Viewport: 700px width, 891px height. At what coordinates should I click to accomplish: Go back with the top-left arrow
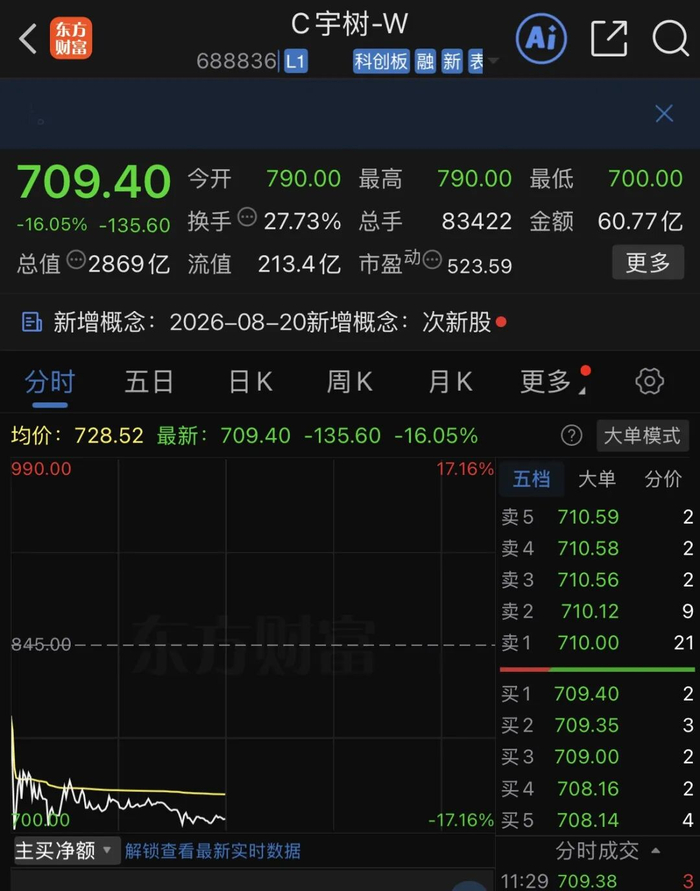click(28, 39)
